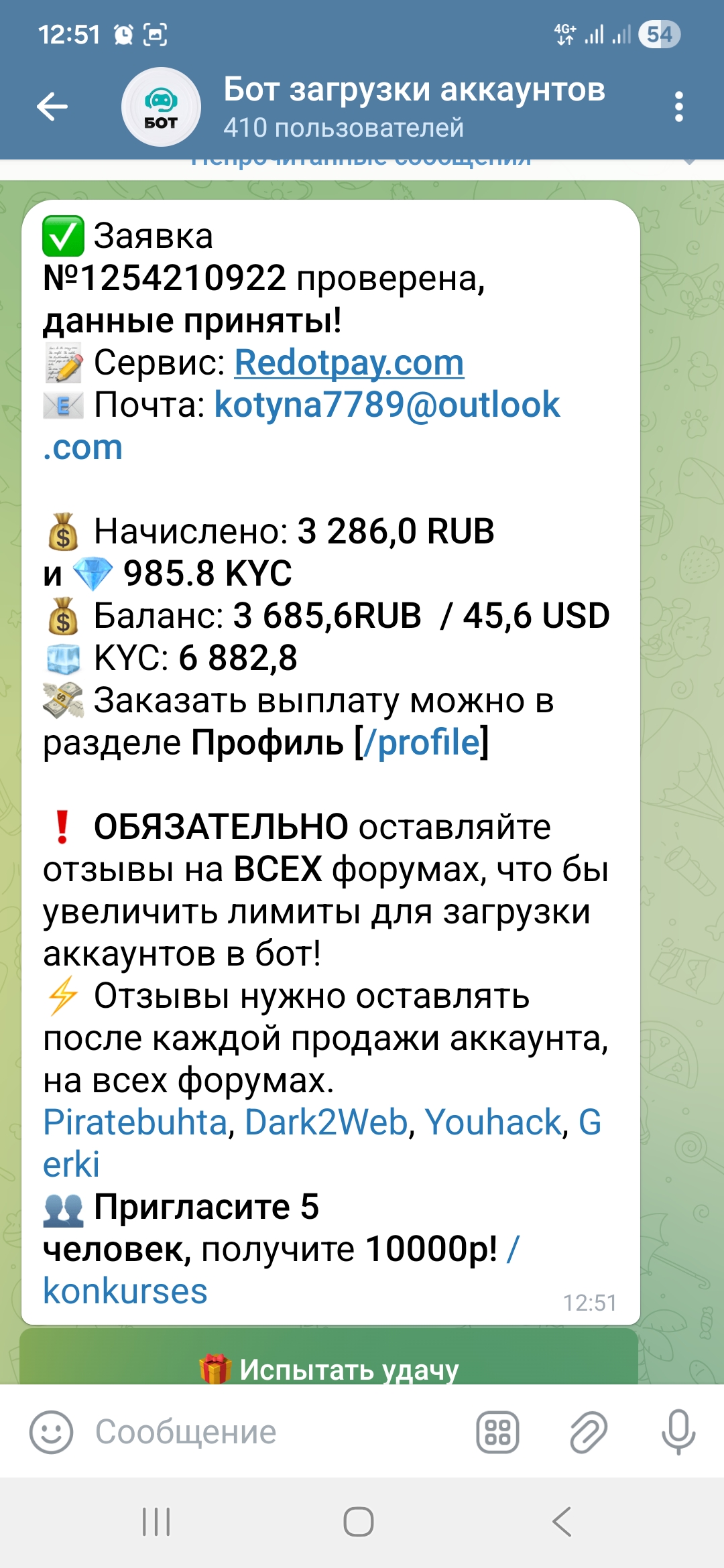The image size is (724, 1568).
Task: Tap the microphone to record voice
Action: [678, 1432]
